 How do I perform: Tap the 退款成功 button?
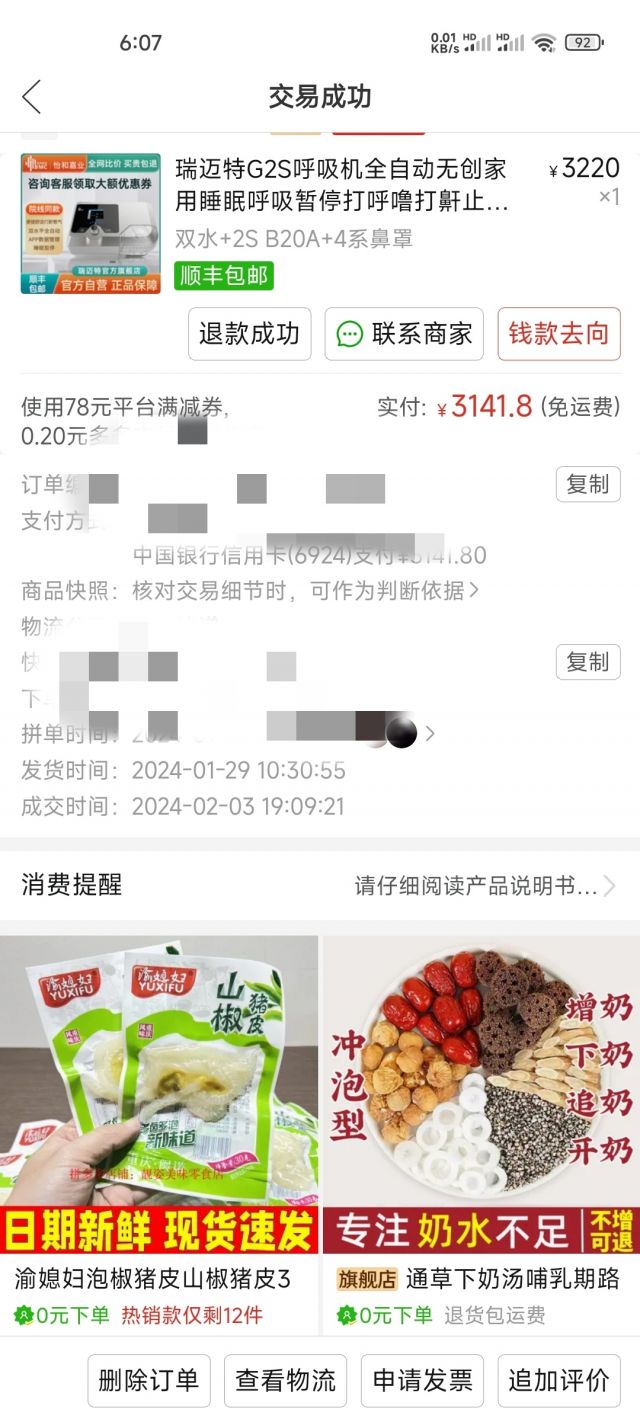(250, 333)
